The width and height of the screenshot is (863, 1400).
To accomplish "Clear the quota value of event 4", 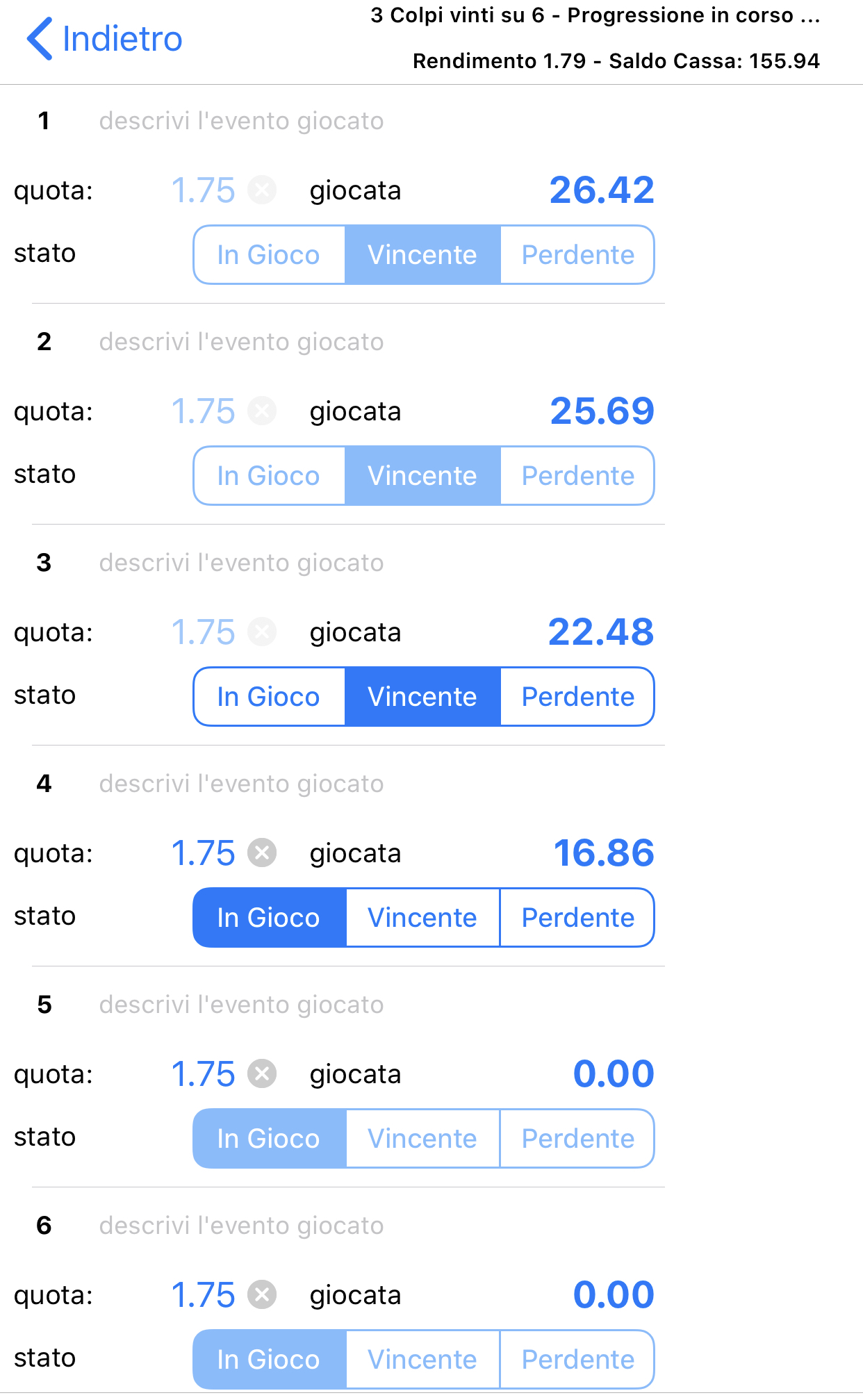I will (262, 853).
